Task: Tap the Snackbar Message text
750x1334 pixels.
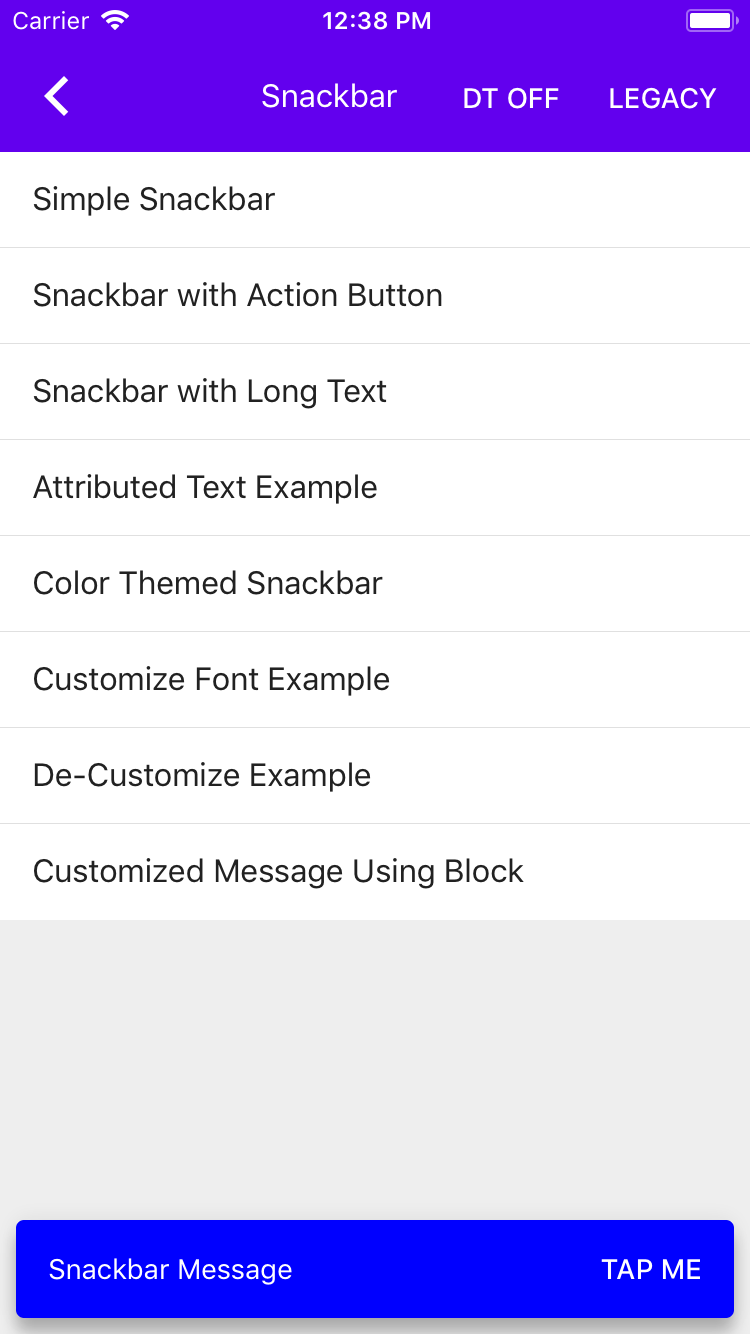Action: 170,1269
